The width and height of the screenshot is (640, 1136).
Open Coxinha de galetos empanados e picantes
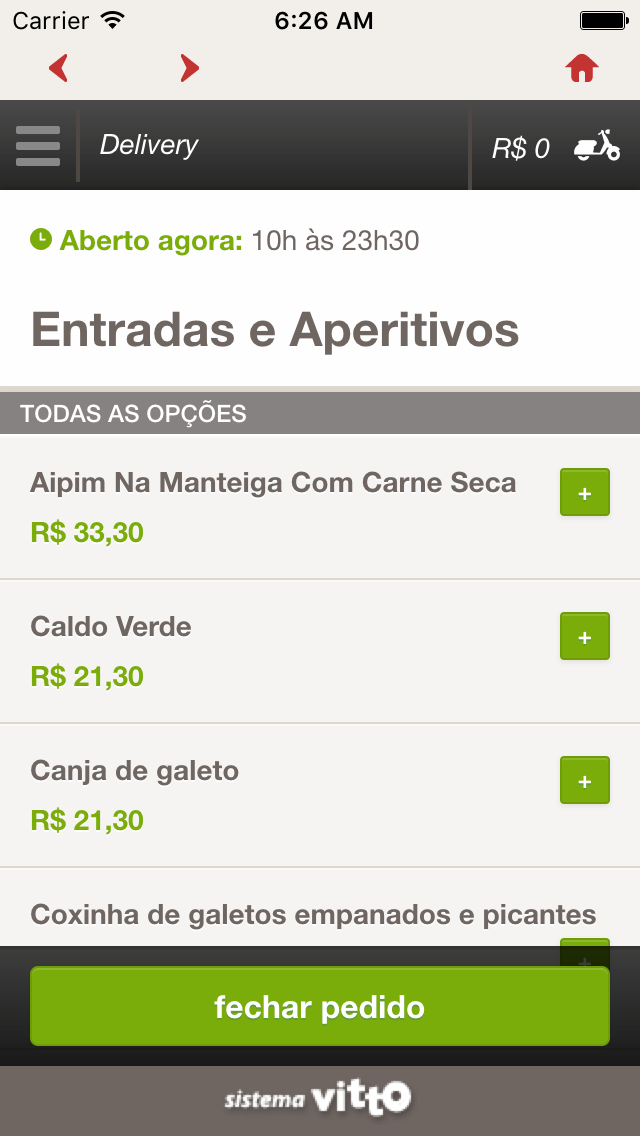point(313,915)
